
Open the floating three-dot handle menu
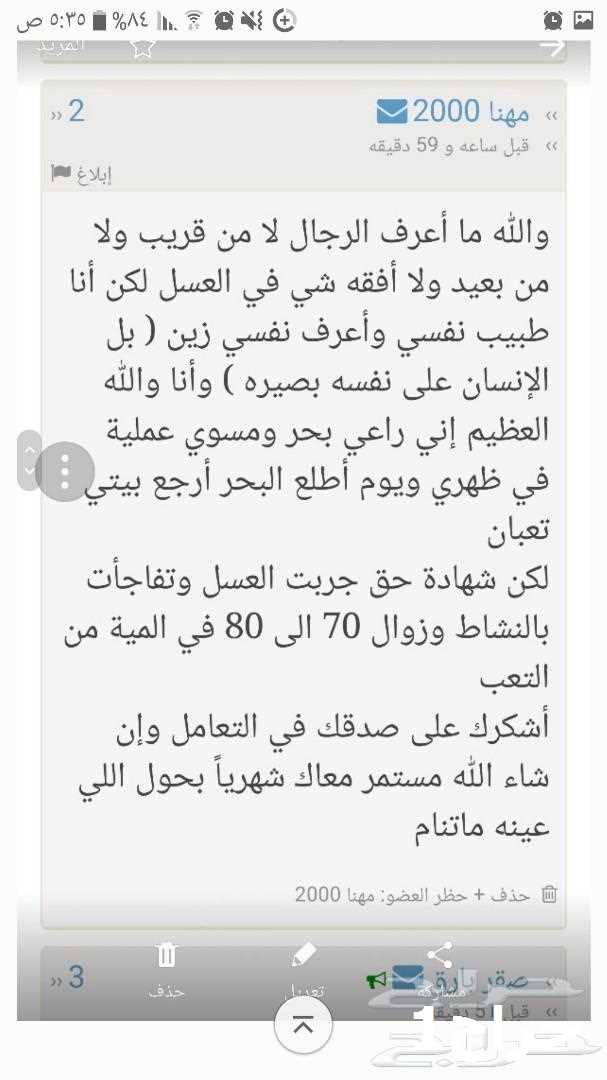point(64,471)
